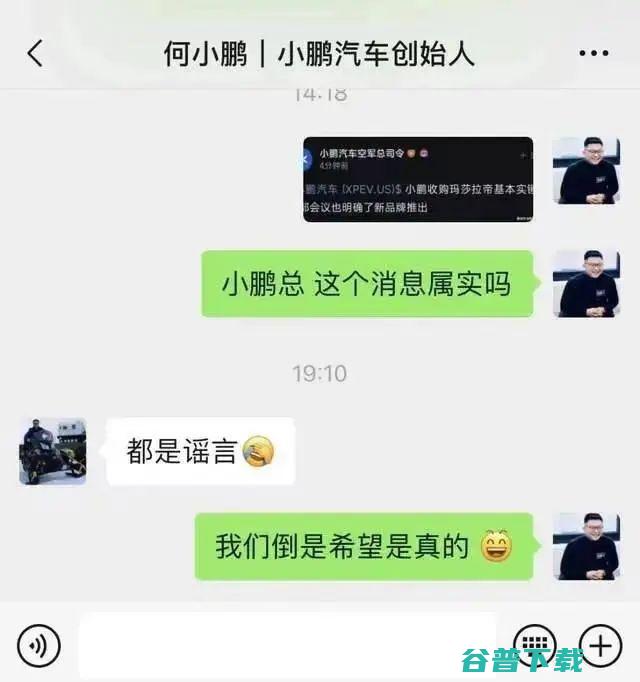Image resolution: width=640 pixels, height=682 pixels.
Task: Open your own avatar beside 小鹏总 这个消息属实吗
Action: [x=586, y=284]
